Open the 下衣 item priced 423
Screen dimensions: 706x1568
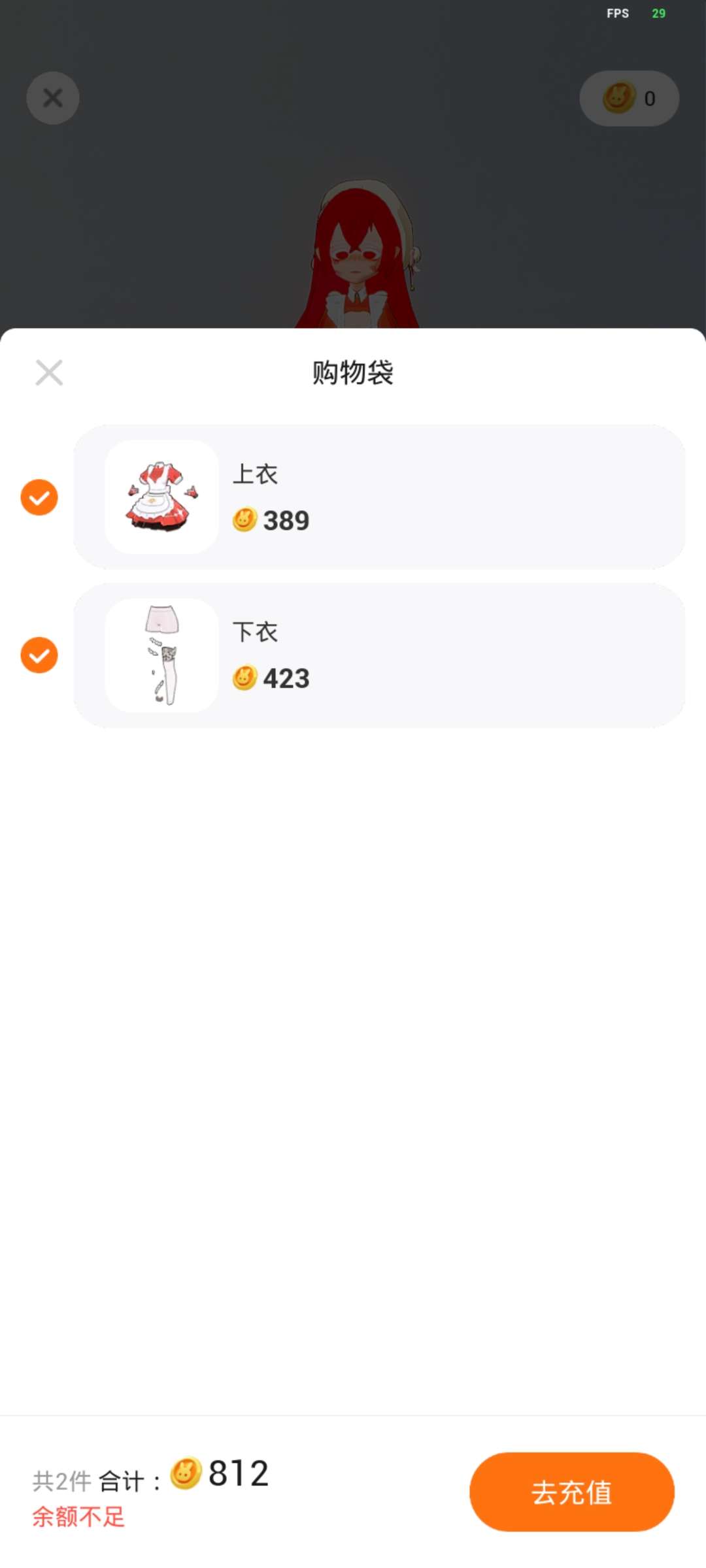pos(379,655)
